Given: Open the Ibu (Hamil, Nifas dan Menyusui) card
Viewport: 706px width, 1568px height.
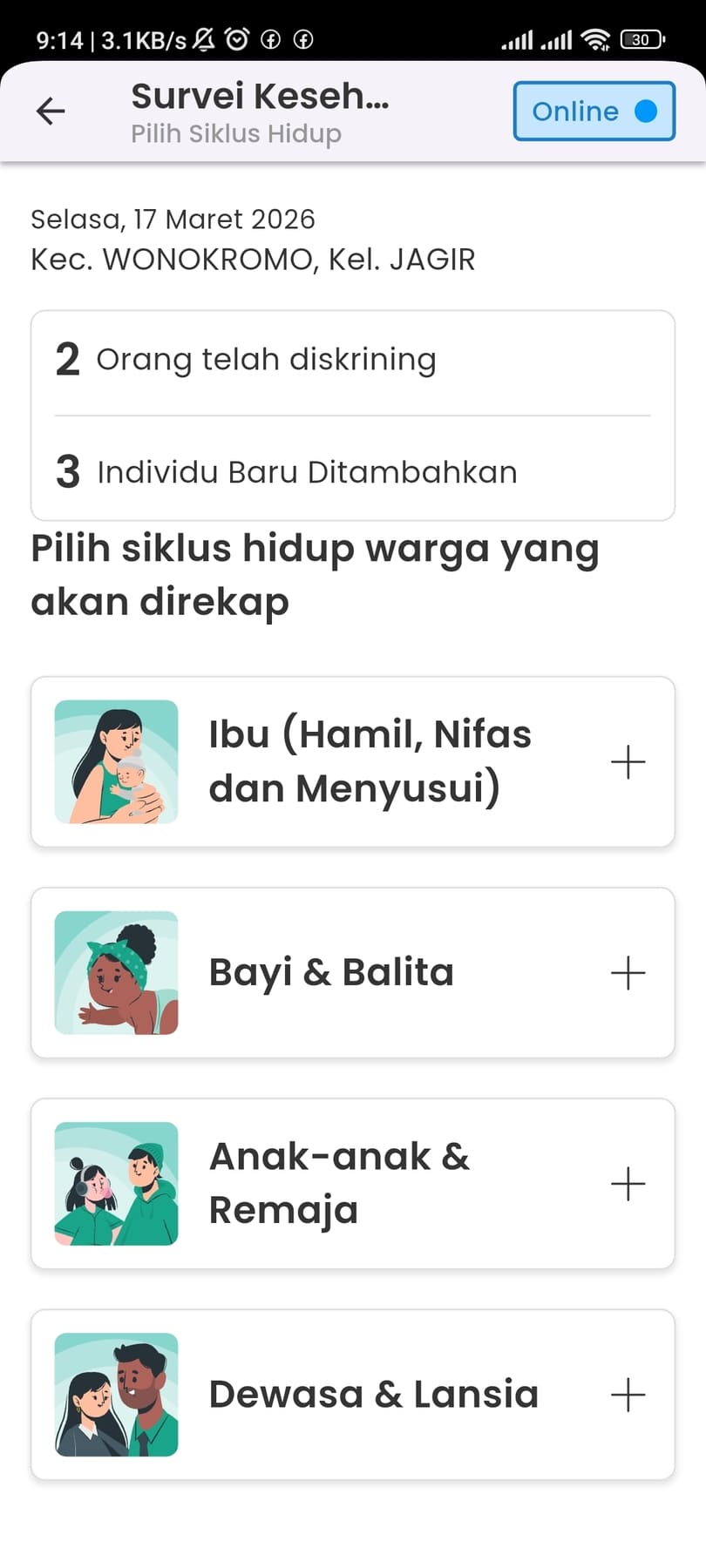Looking at the screenshot, I should [353, 761].
